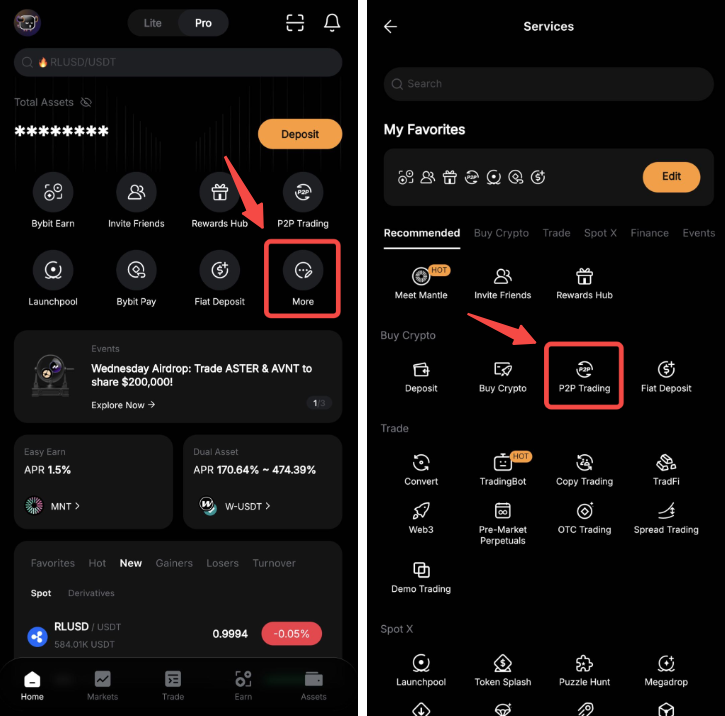
Task: Toggle Total Assets visibility eye
Action: click(86, 102)
